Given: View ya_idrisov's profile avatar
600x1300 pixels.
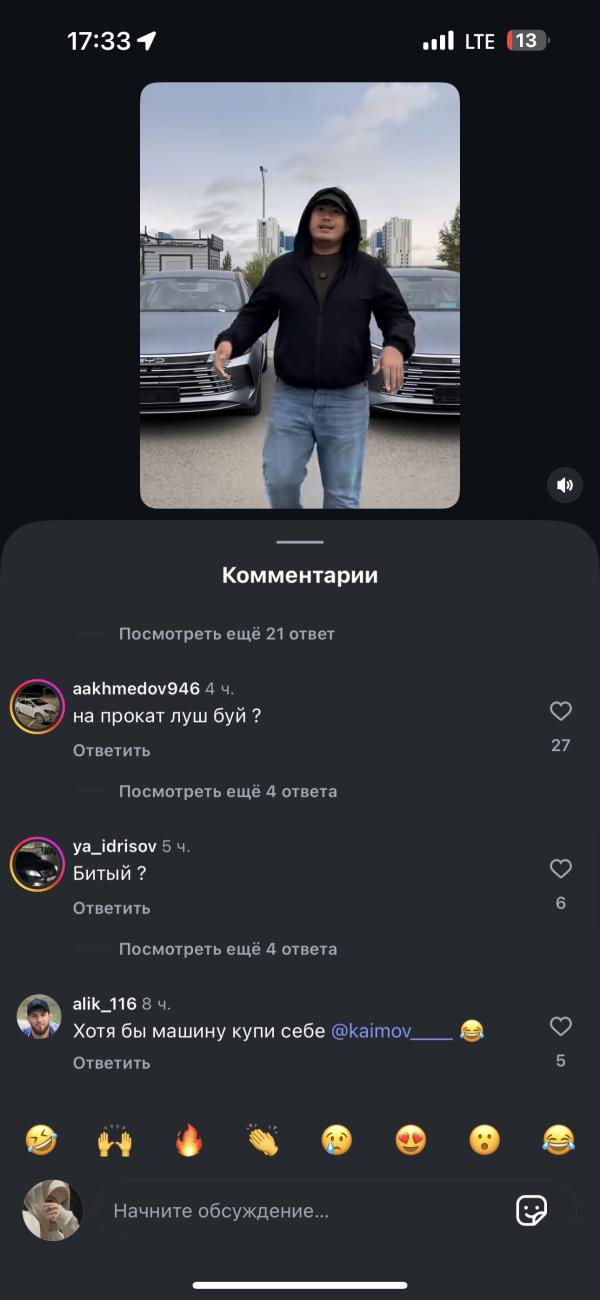Looking at the screenshot, I should [37, 864].
